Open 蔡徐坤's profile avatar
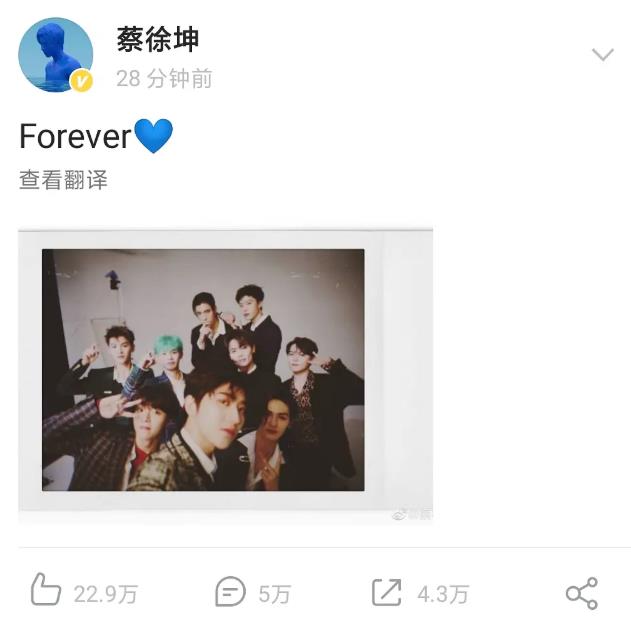The height and width of the screenshot is (617, 631). tap(56, 56)
